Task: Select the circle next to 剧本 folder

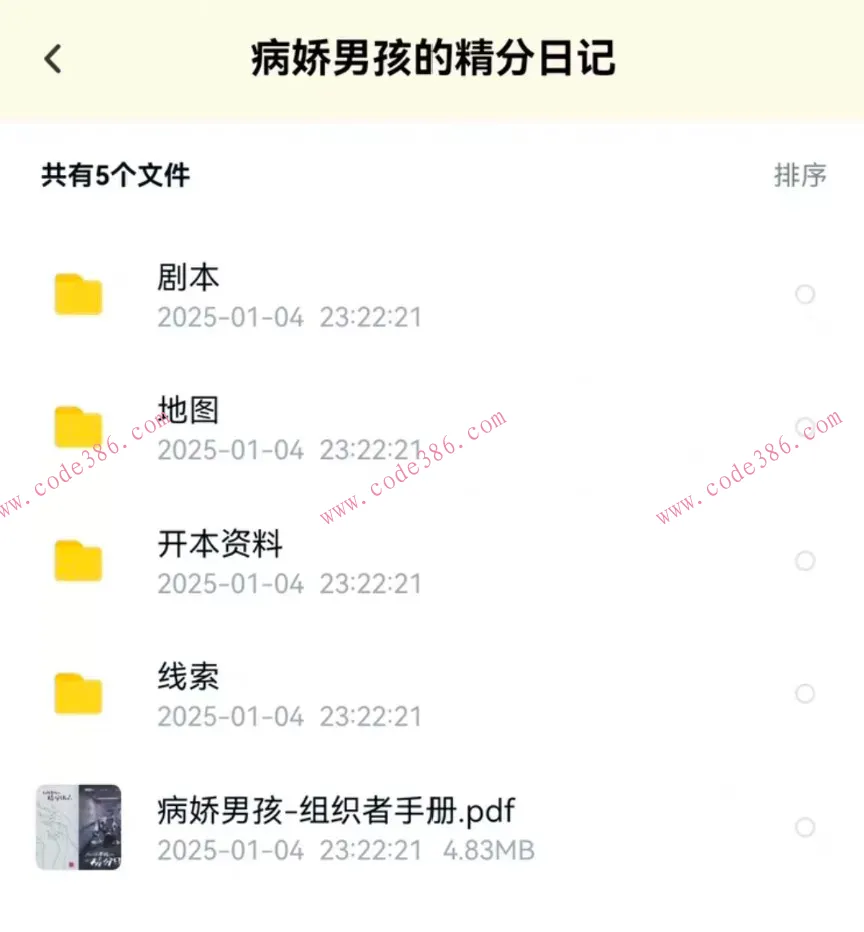Action: point(805,293)
